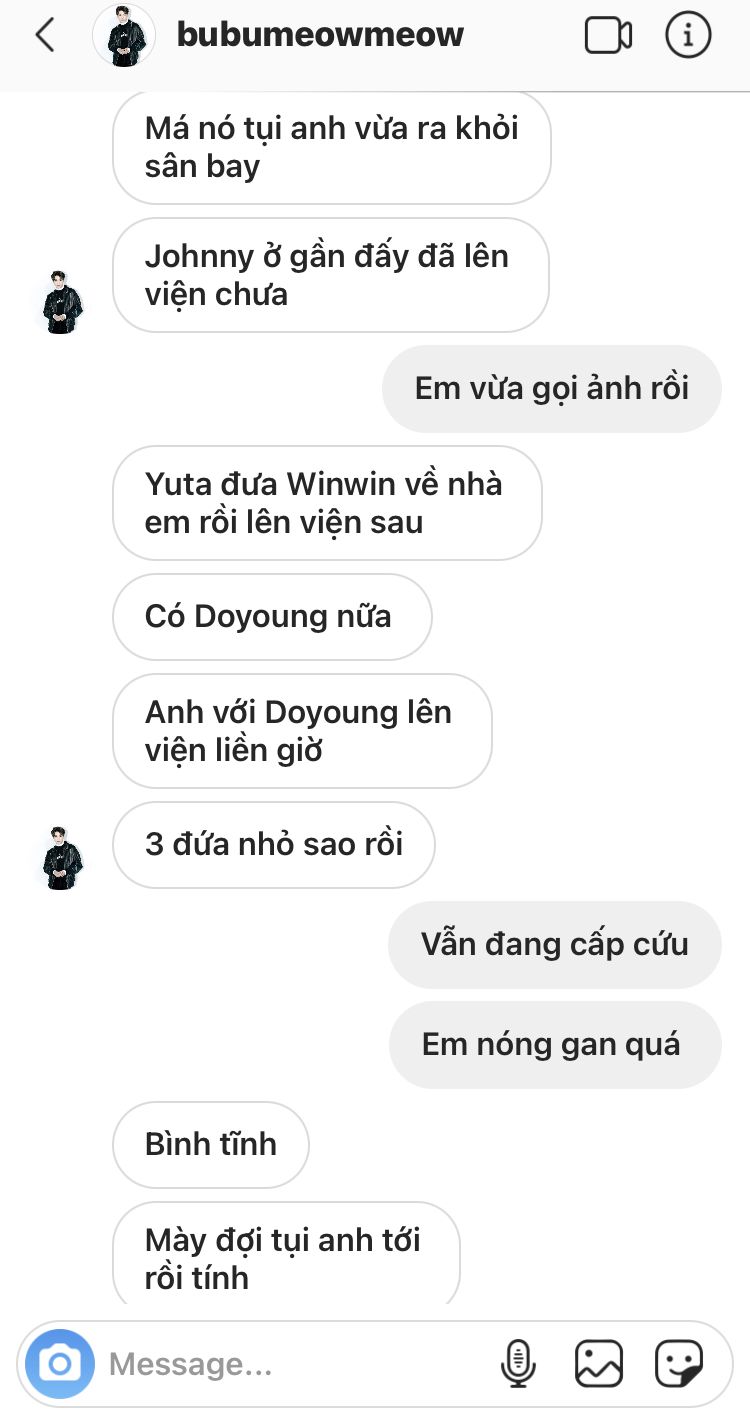Open bubumeowmeow profile from header
The image size is (750, 1426).
click(319, 35)
